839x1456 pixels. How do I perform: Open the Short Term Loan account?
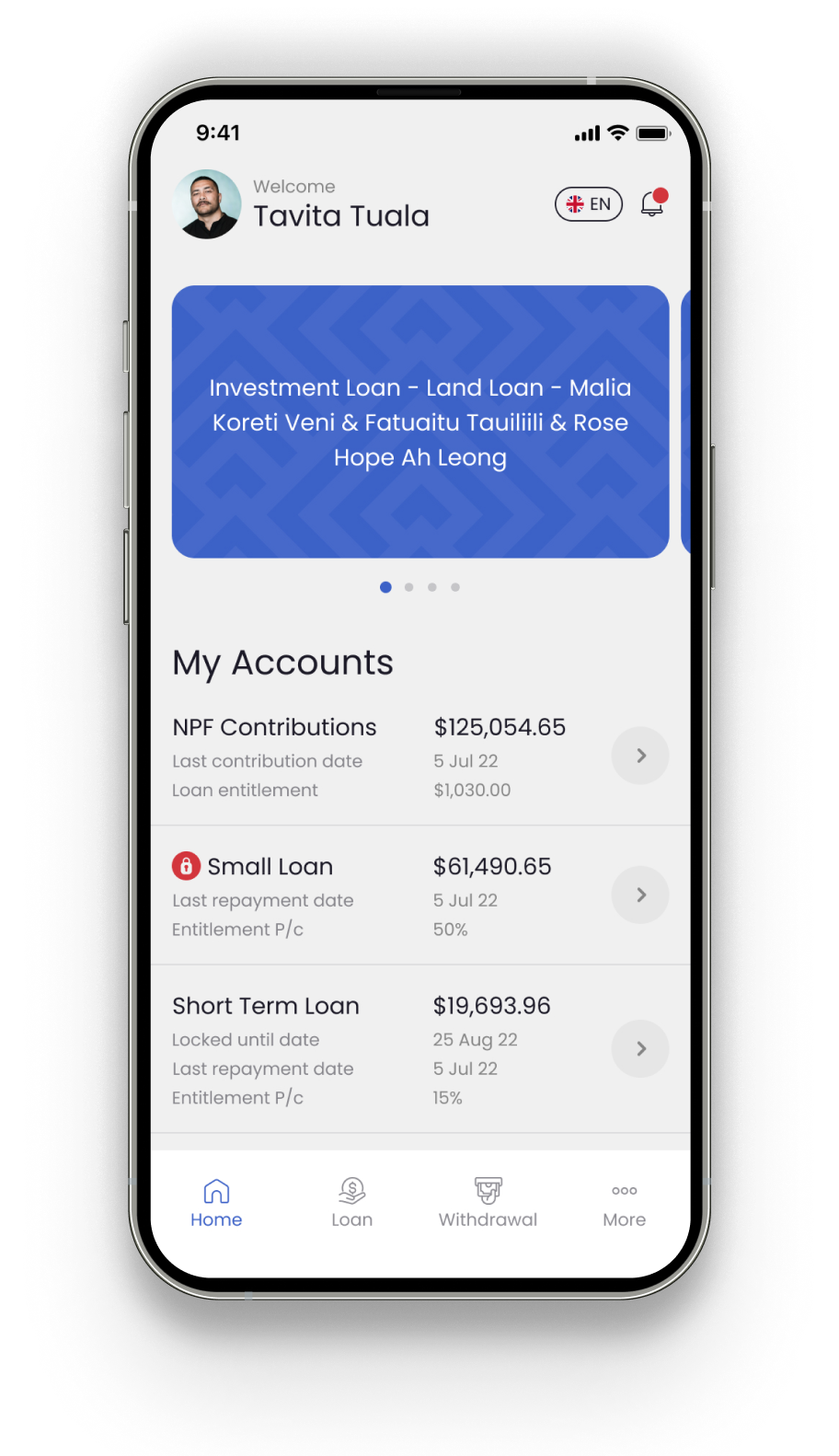pos(640,1048)
